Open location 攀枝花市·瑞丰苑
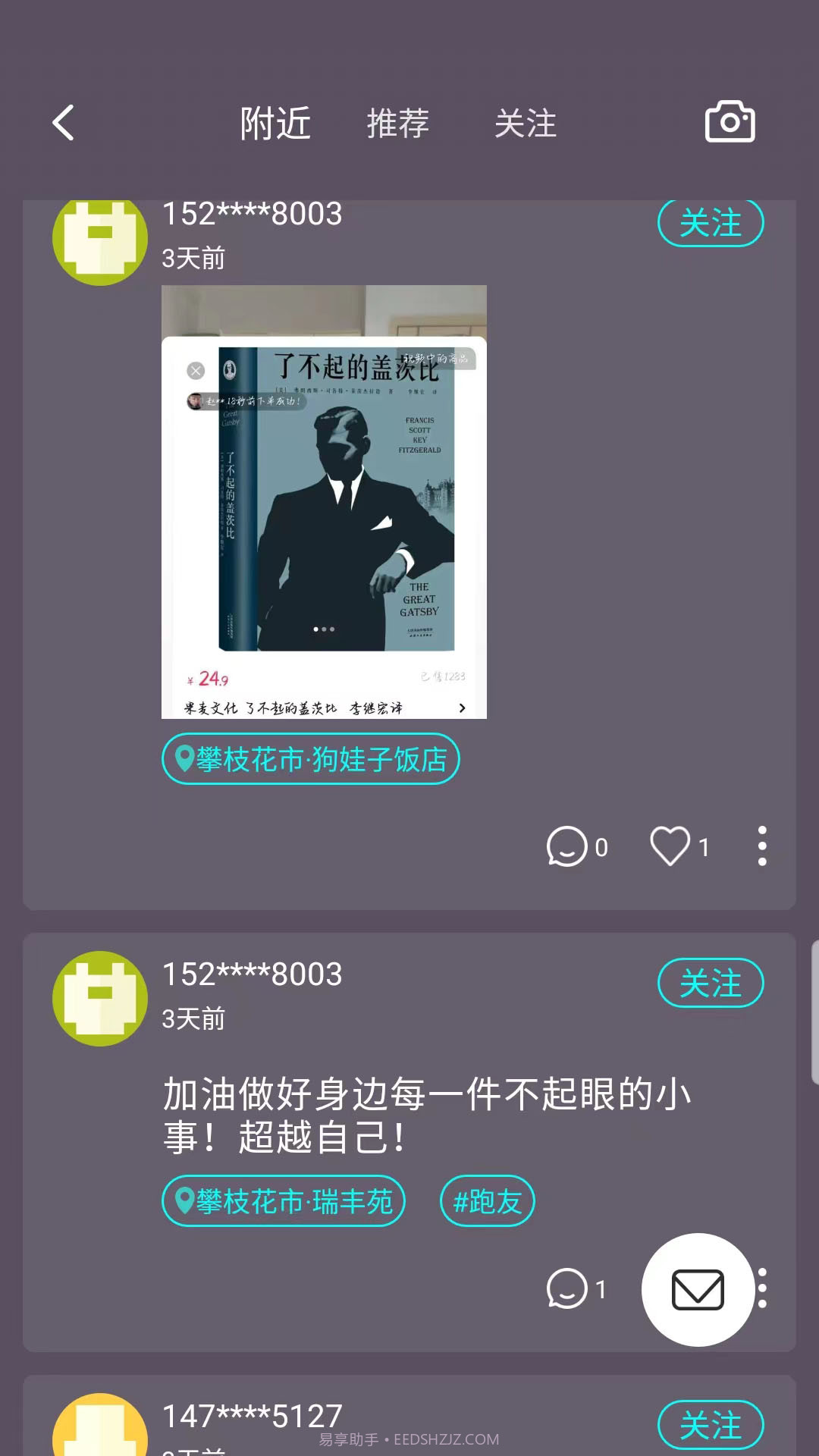 pos(284,1200)
